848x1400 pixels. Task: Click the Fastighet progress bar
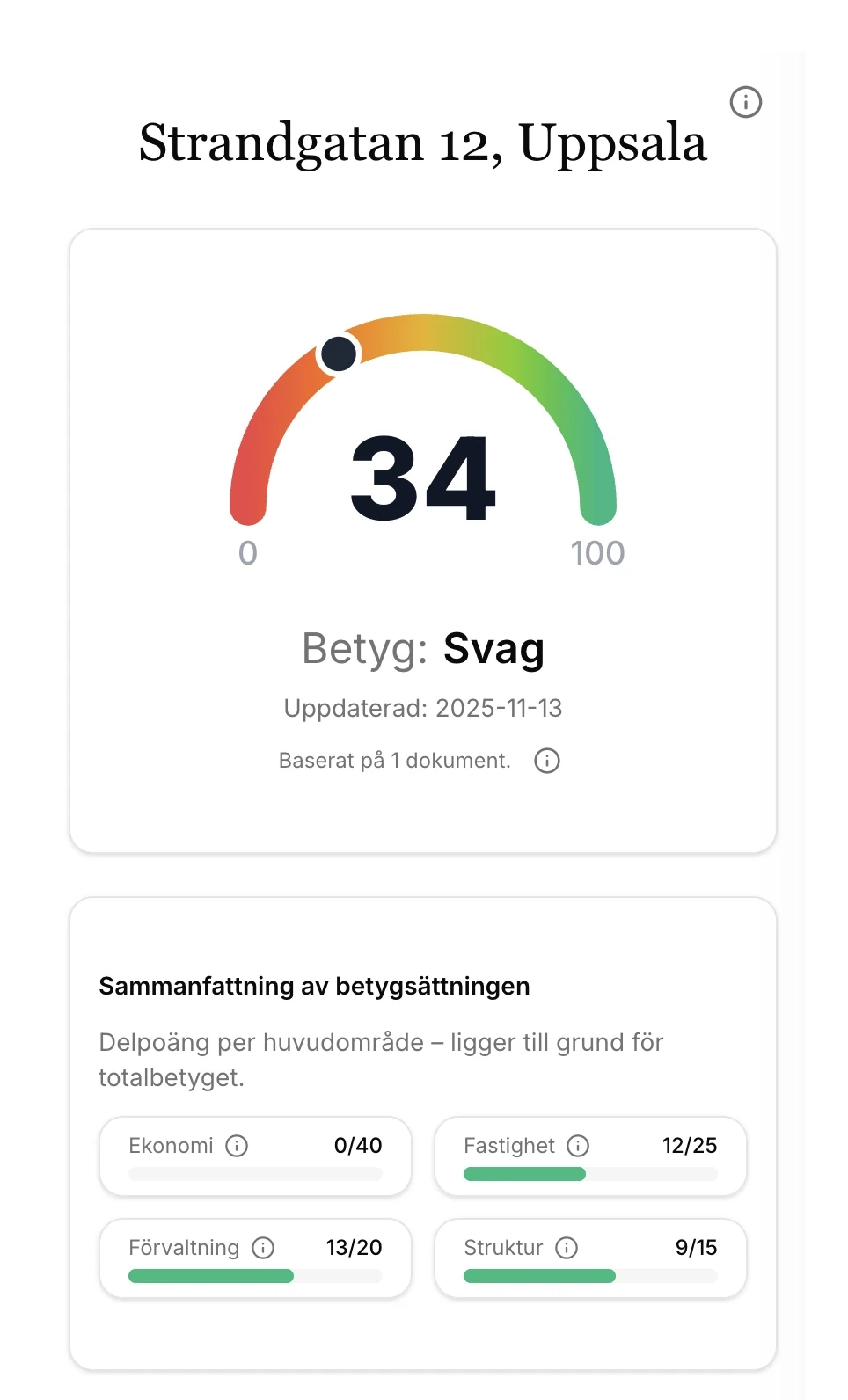click(589, 1174)
